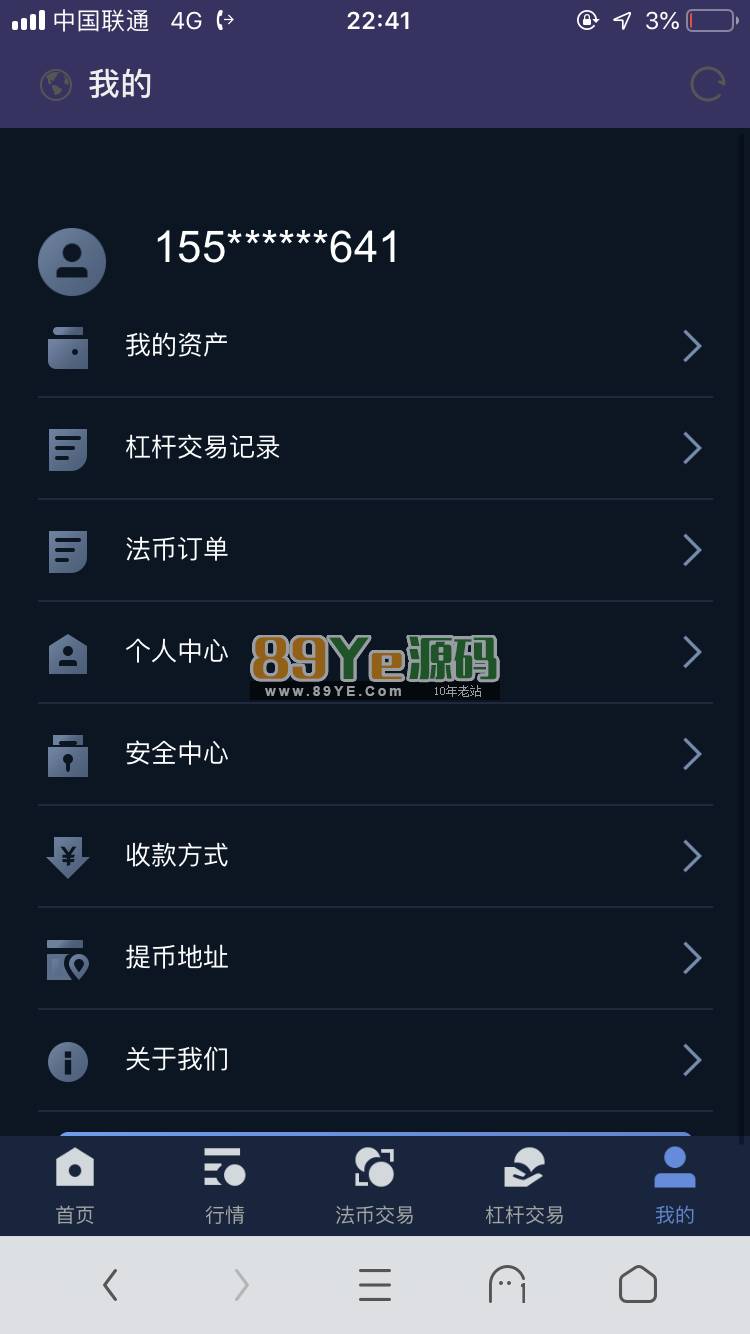The image size is (750, 1334).
Task: Tap the browser home button
Action: (x=638, y=1285)
